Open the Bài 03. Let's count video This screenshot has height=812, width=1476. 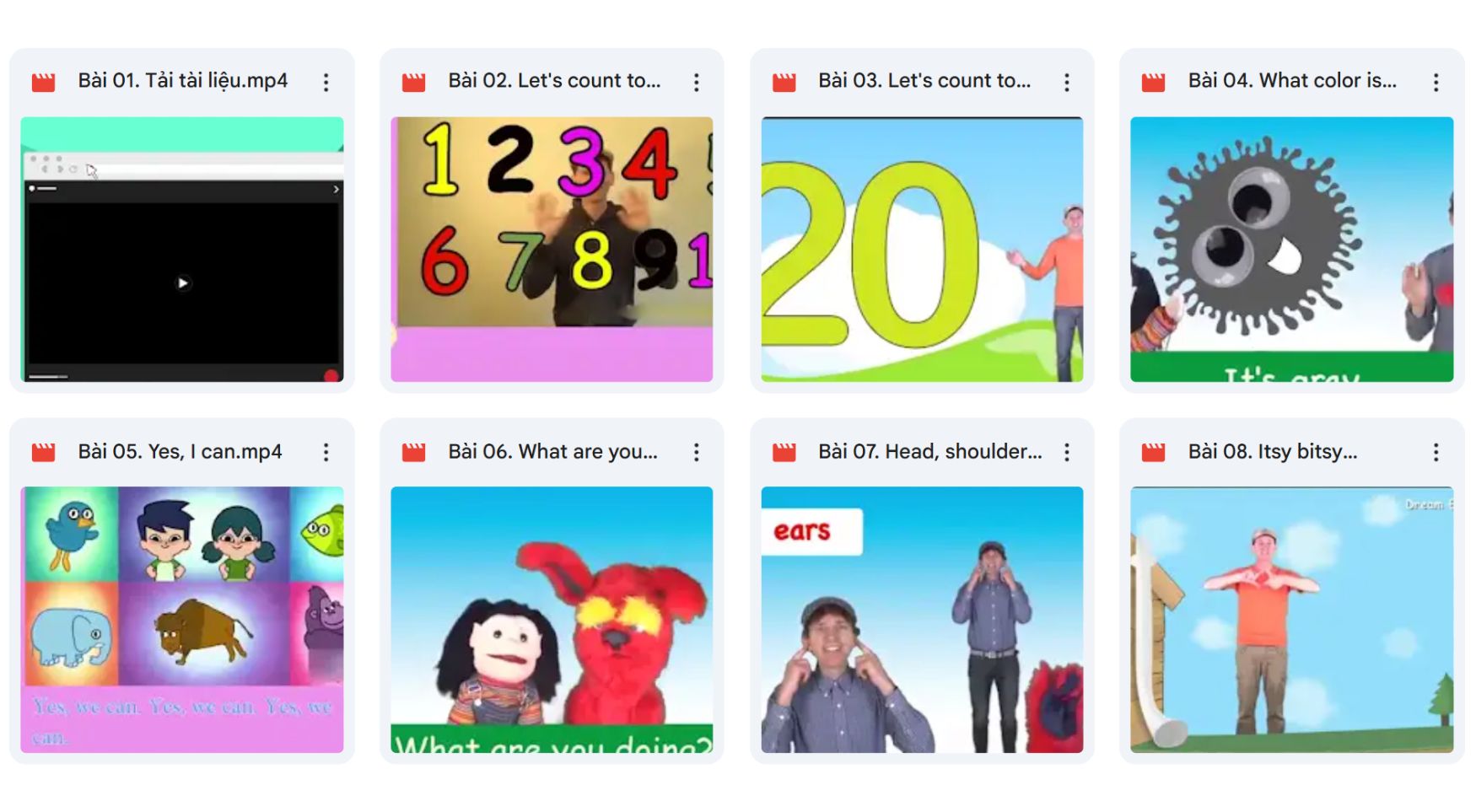[922, 250]
